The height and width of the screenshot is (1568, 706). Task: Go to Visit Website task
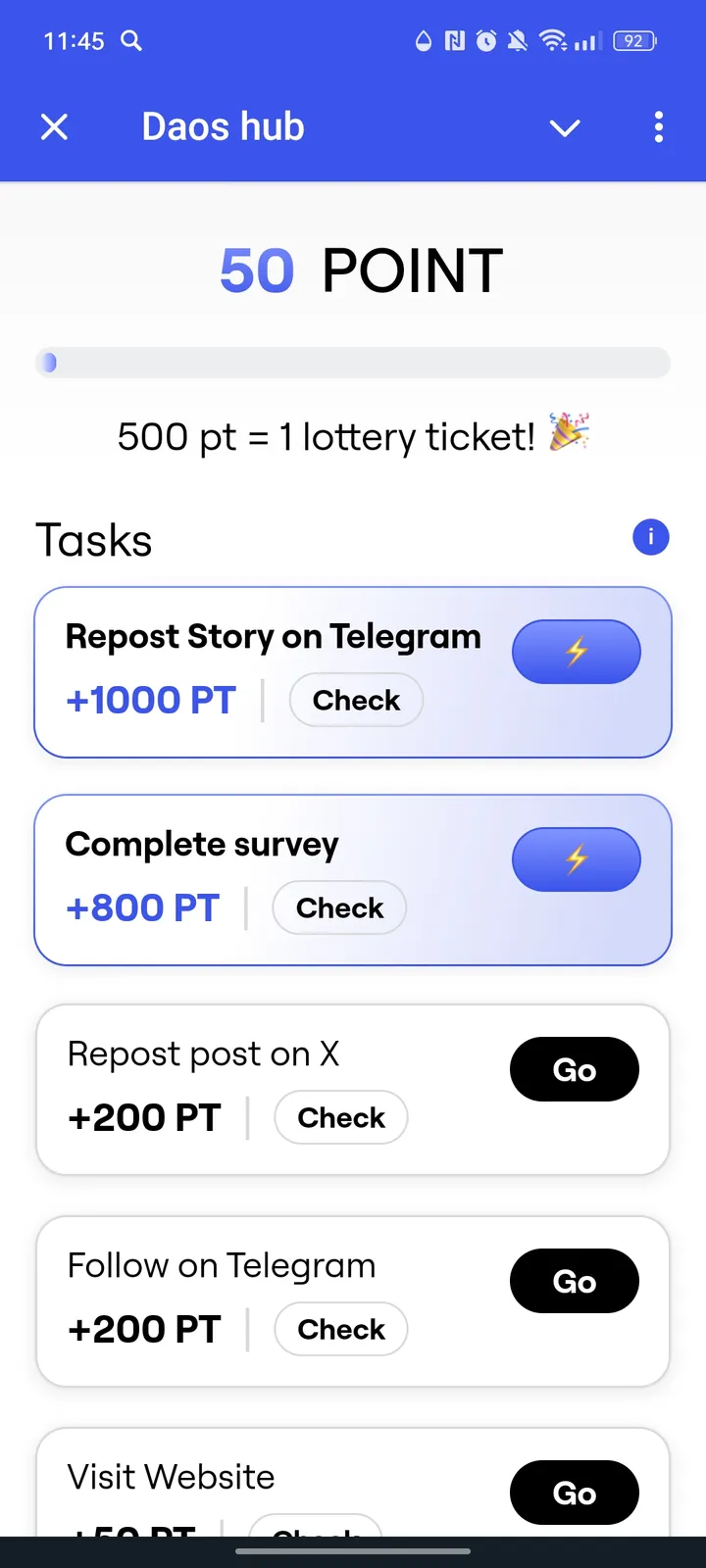click(x=574, y=1493)
